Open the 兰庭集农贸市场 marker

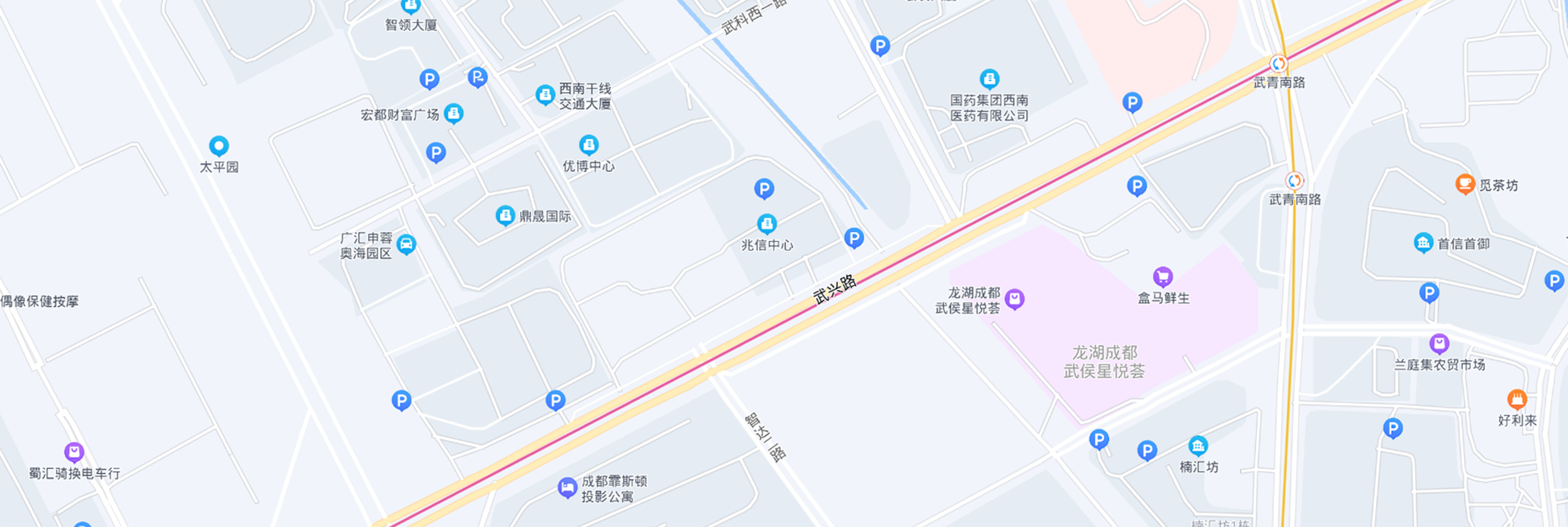pyautogui.click(x=1439, y=344)
